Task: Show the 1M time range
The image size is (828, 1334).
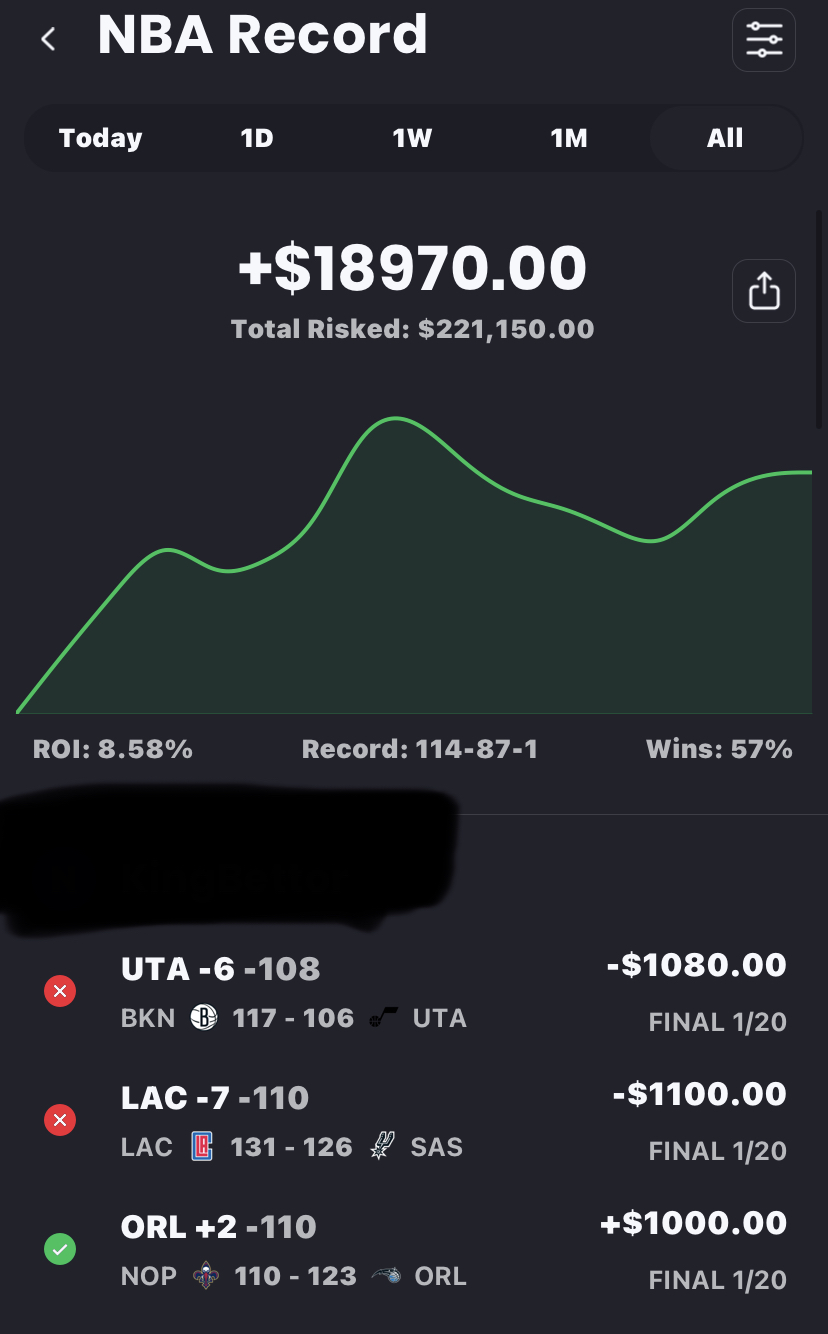Action: click(569, 138)
